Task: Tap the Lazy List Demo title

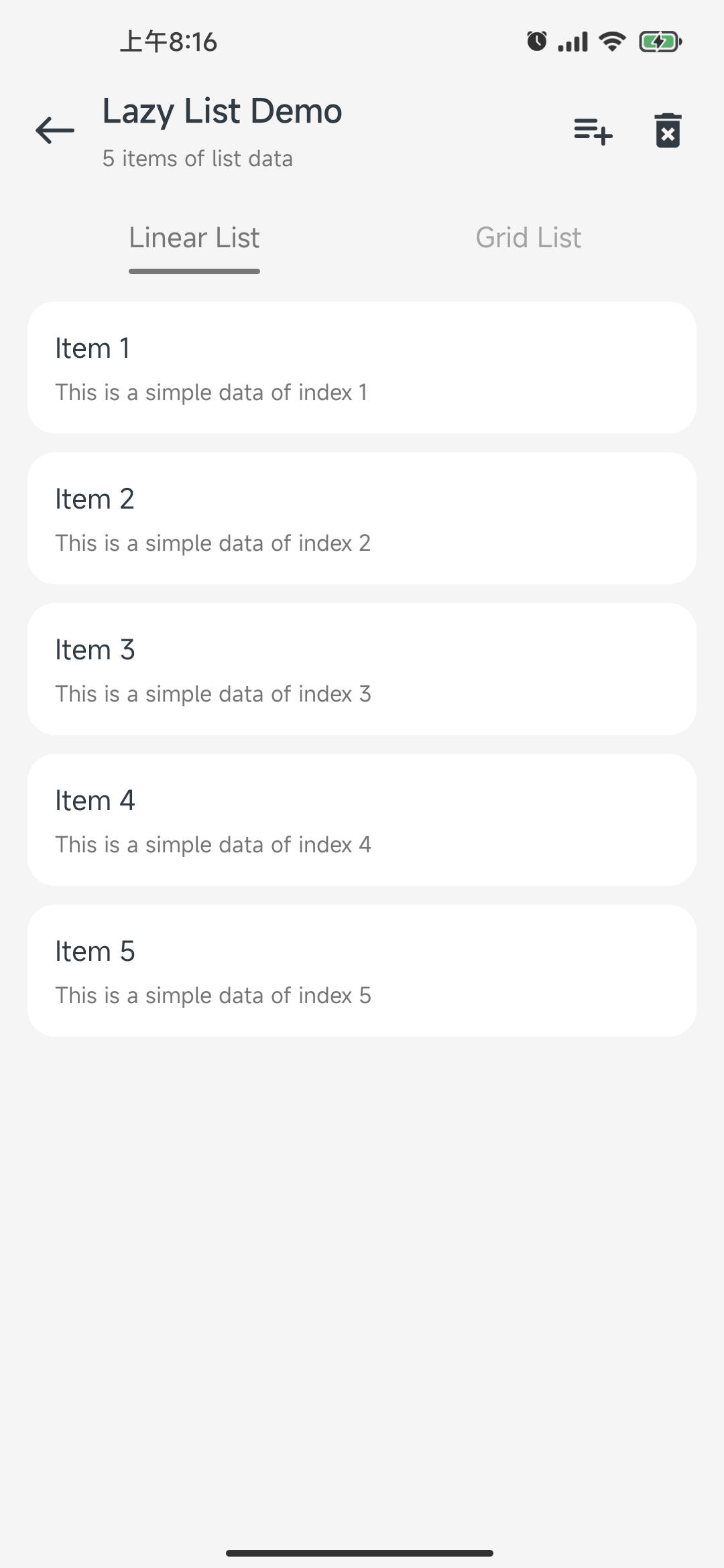Action: (x=221, y=111)
